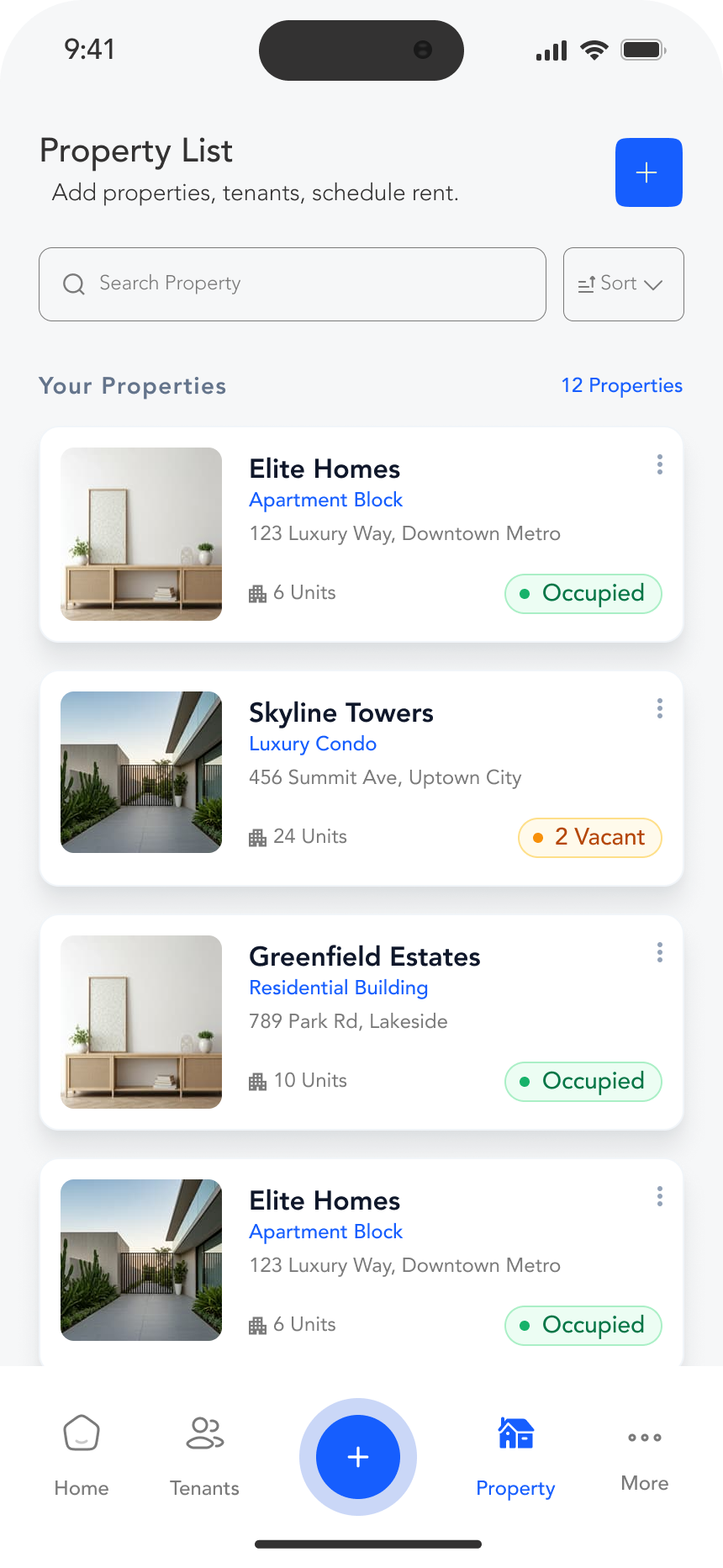Open options menu for Greenfield Estates
This screenshot has width=723, height=1568.
point(660,952)
